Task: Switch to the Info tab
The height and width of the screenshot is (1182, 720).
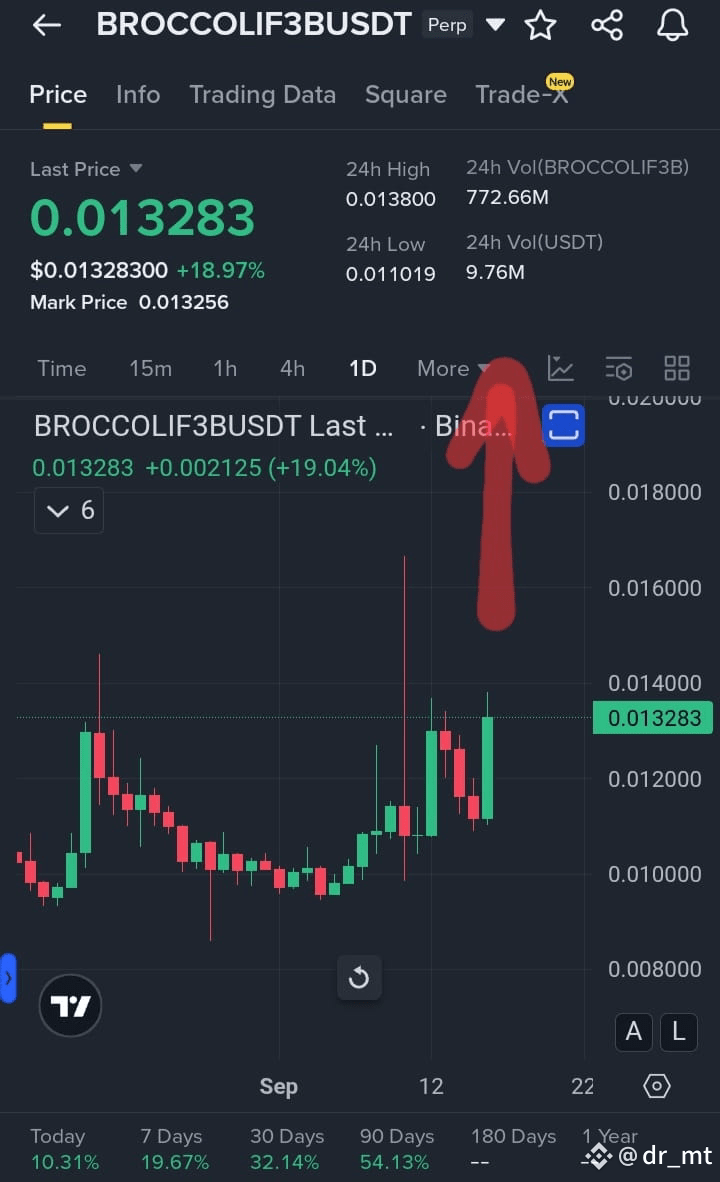Action: [x=138, y=94]
